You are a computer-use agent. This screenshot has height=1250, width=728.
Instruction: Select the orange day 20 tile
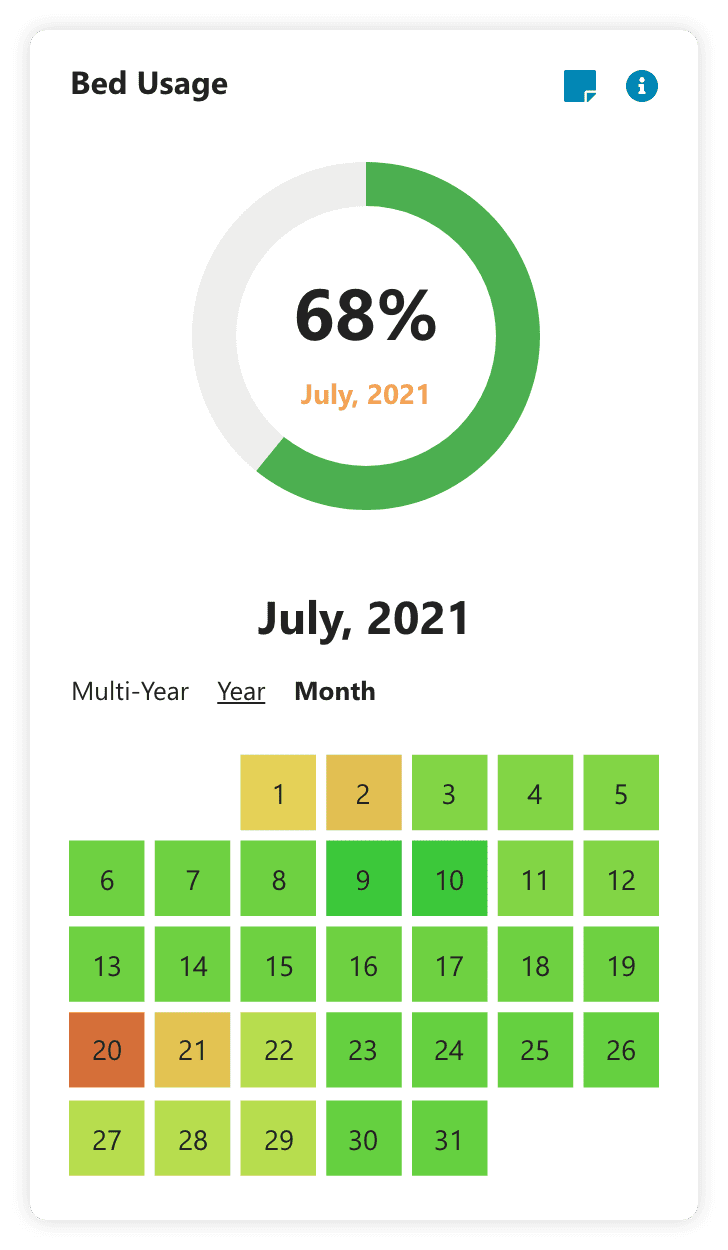point(107,1050)
